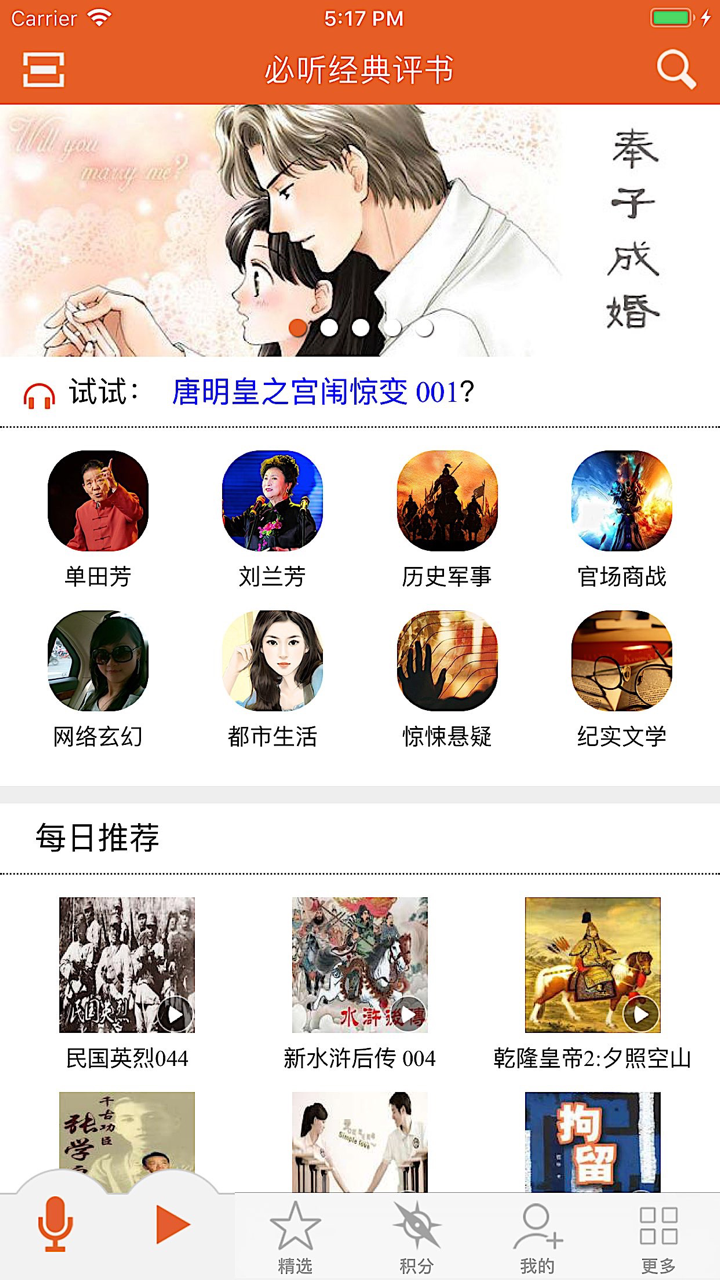Browse the 纪实文学 category
This screenshot has height=1280, width=720.
(x=621, y=663)
